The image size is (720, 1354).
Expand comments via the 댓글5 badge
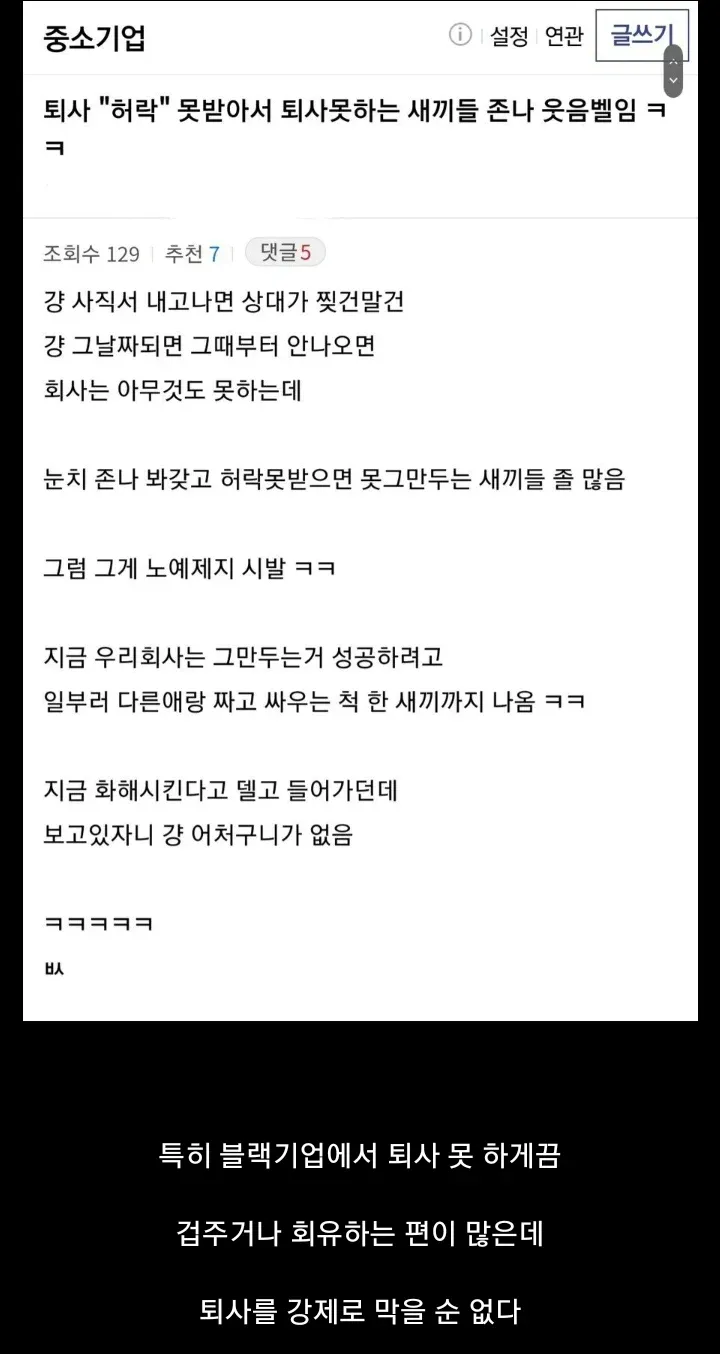(285, 252)
